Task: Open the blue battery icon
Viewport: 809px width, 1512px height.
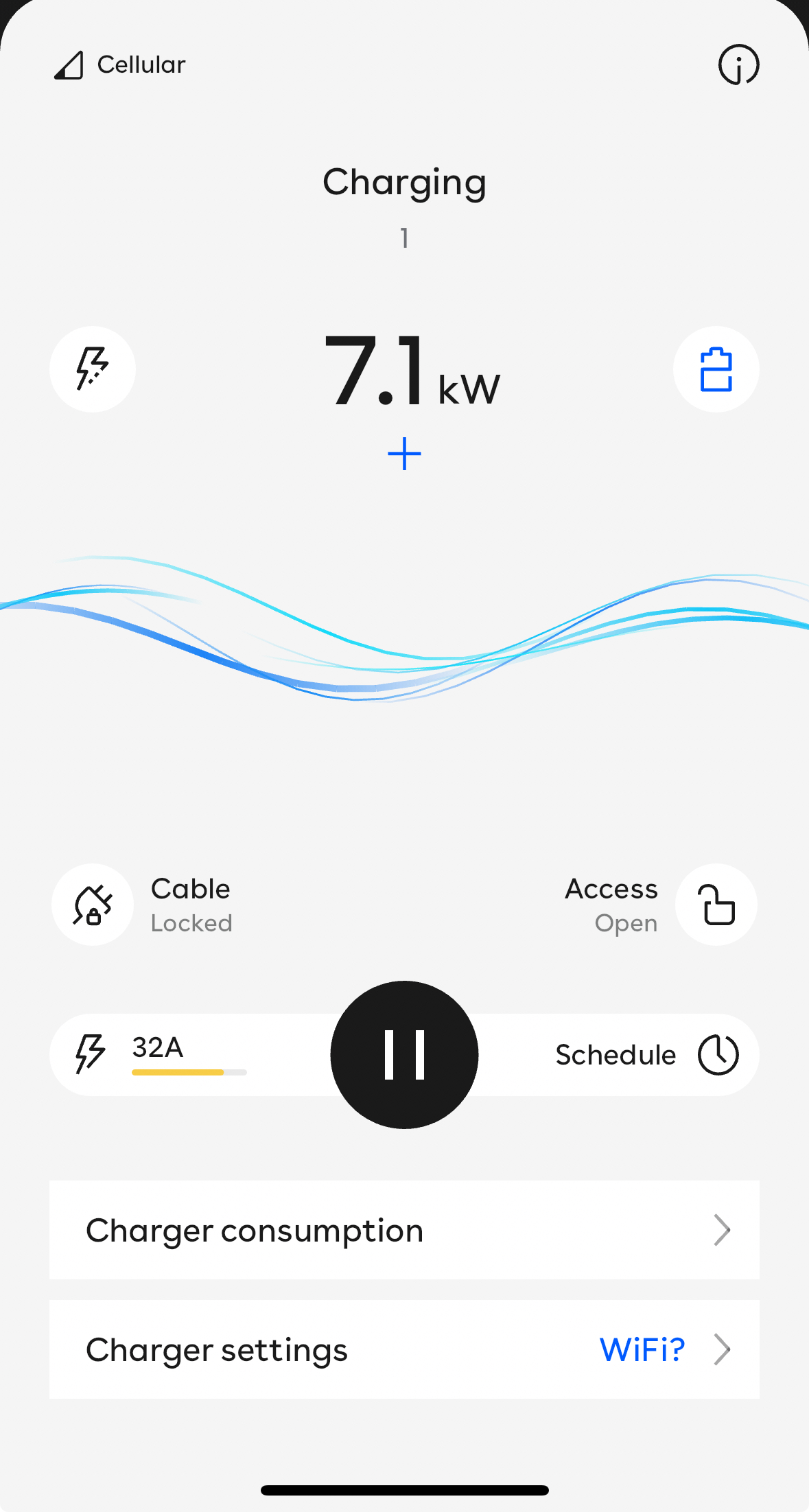Action: (716, 369)
